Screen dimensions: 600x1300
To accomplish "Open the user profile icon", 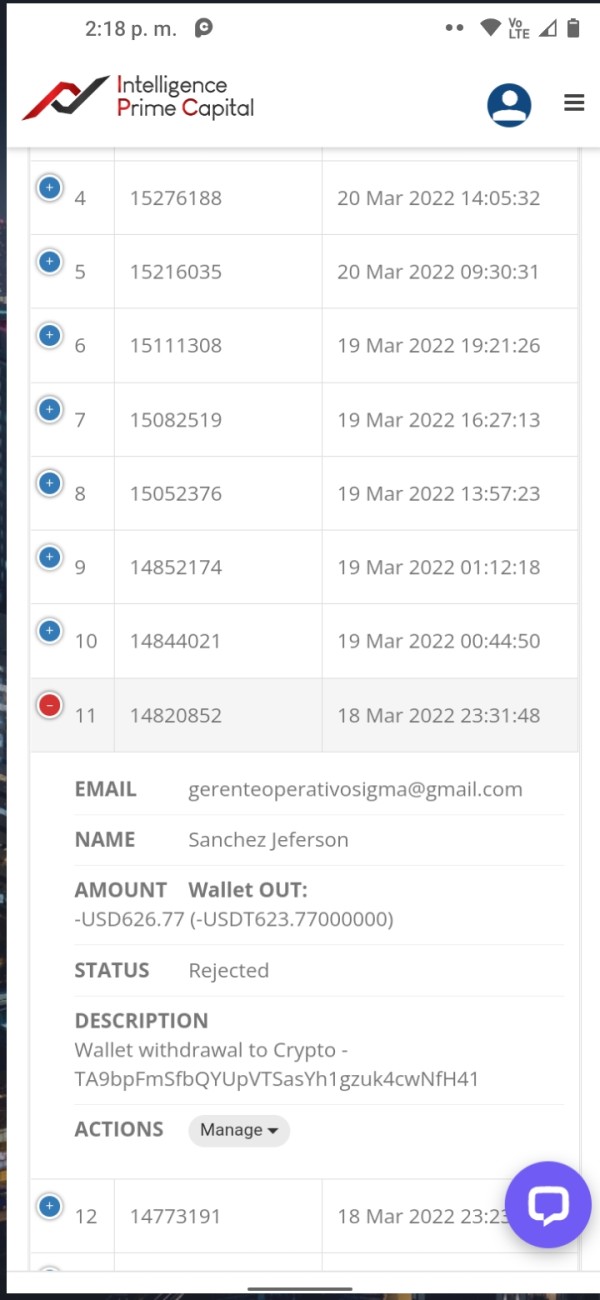I will [x=509, y=104].
